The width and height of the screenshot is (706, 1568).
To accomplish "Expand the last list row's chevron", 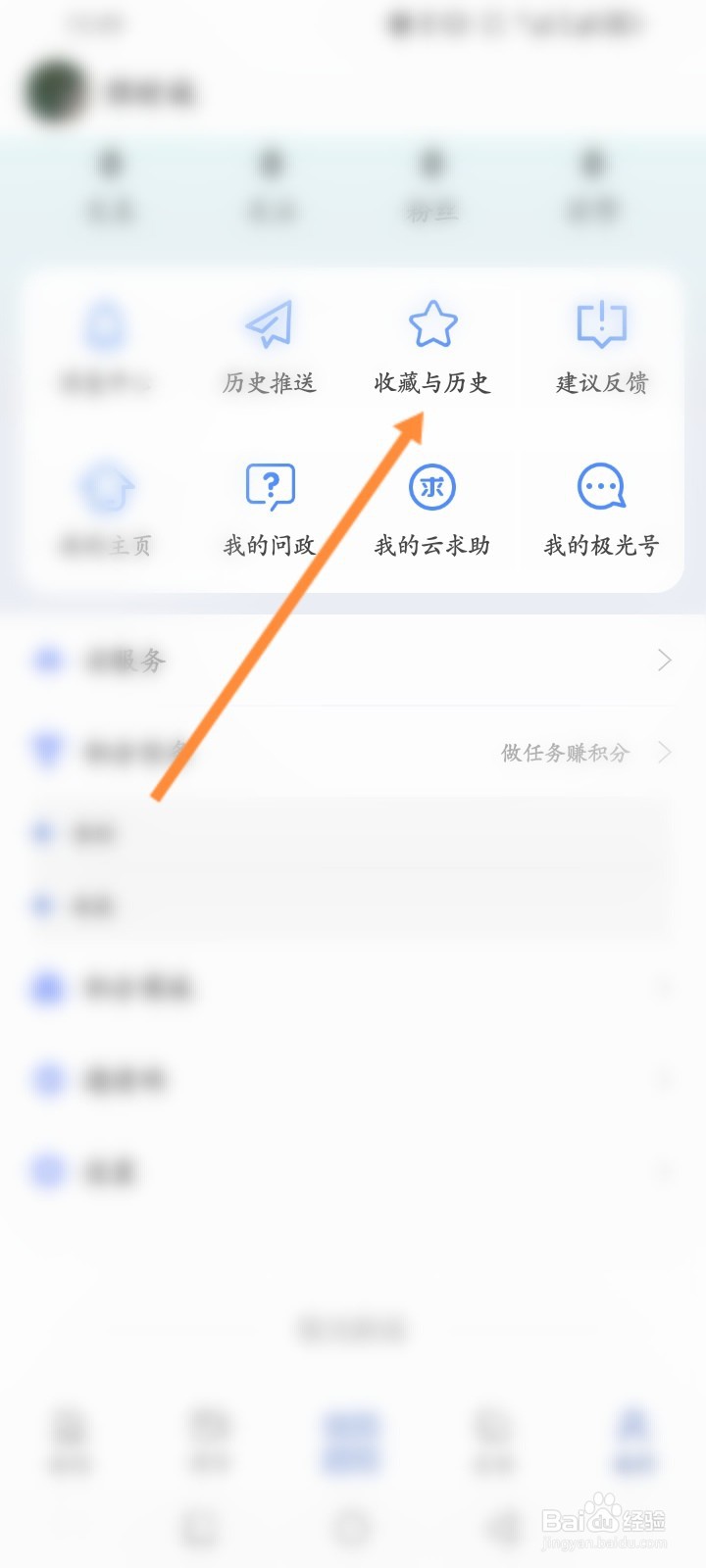I will [667, 1172].
